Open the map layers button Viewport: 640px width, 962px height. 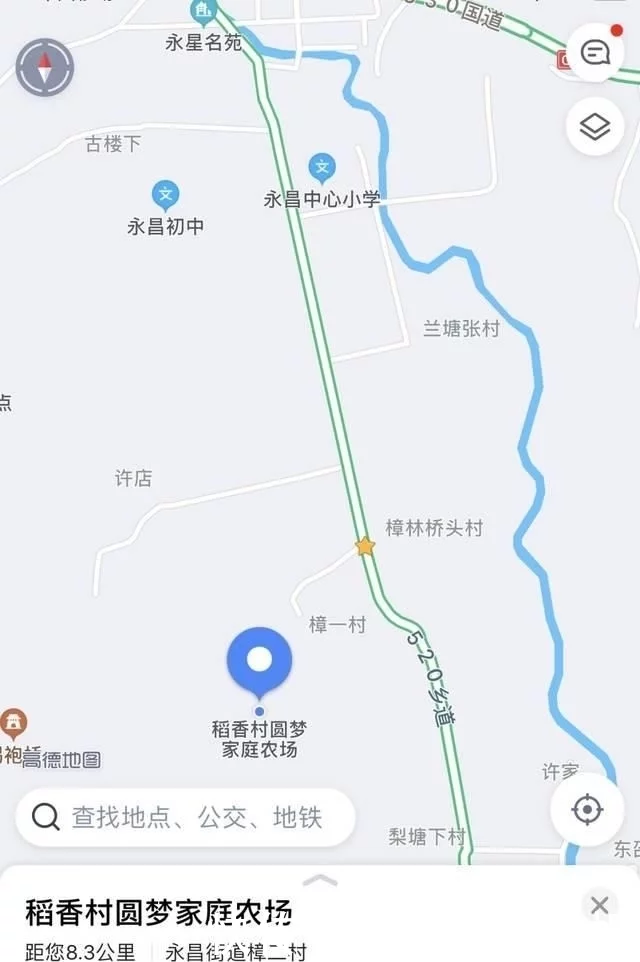(x=595, y=127)
